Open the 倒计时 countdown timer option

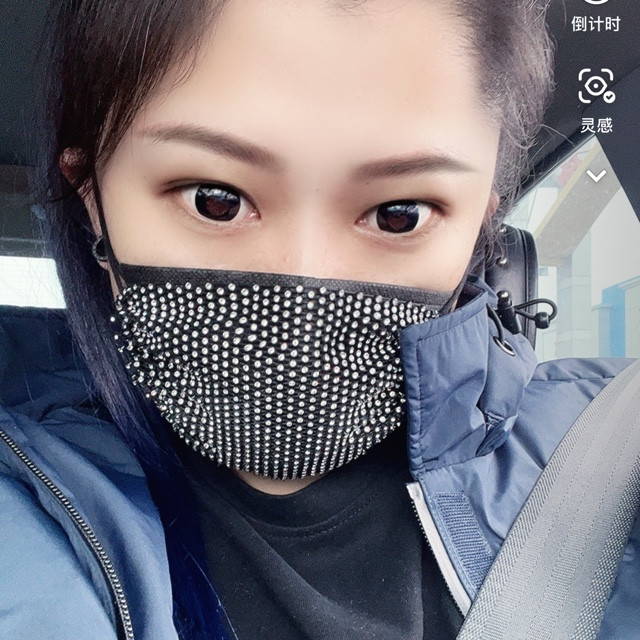tap(596, 14)
